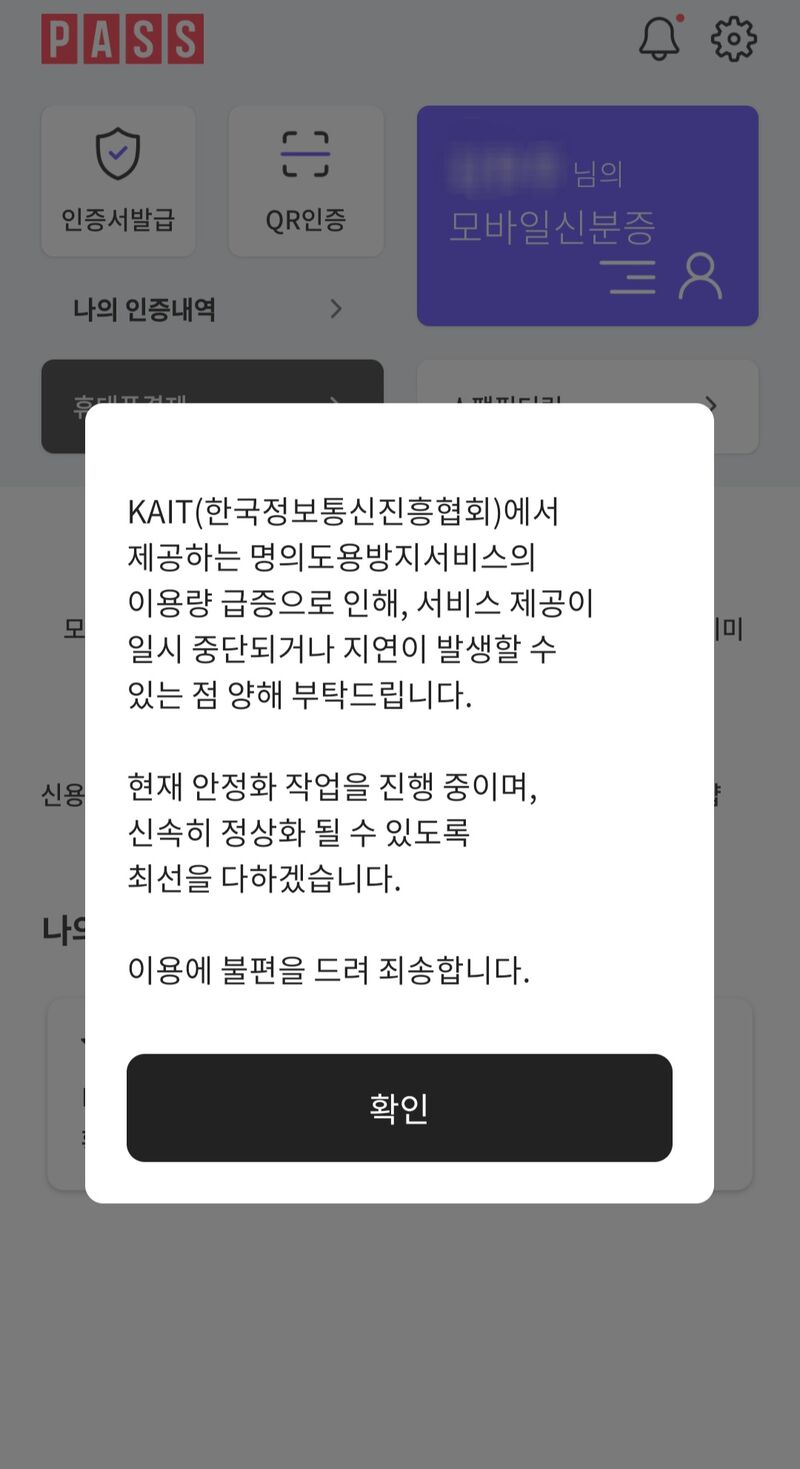Screen dimensions: 800x1469
Task: Open the notifications bell
Action: click(x=659, y=39)
